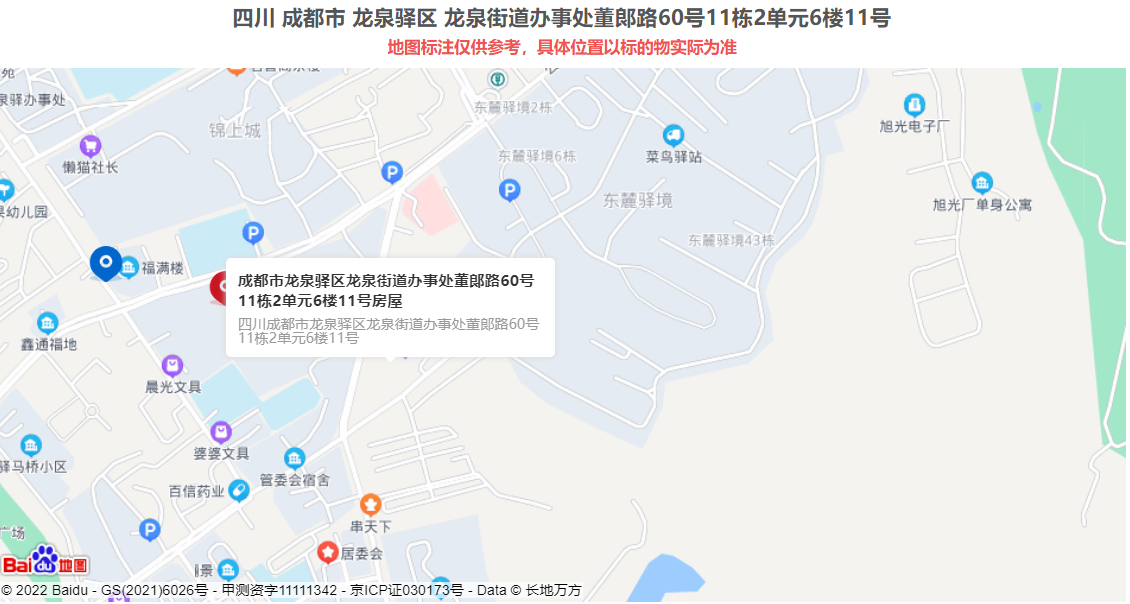Select the 婆婆文具 shop marker
The height and width of the screenshot is (604, 1130).
pos(221,432)
